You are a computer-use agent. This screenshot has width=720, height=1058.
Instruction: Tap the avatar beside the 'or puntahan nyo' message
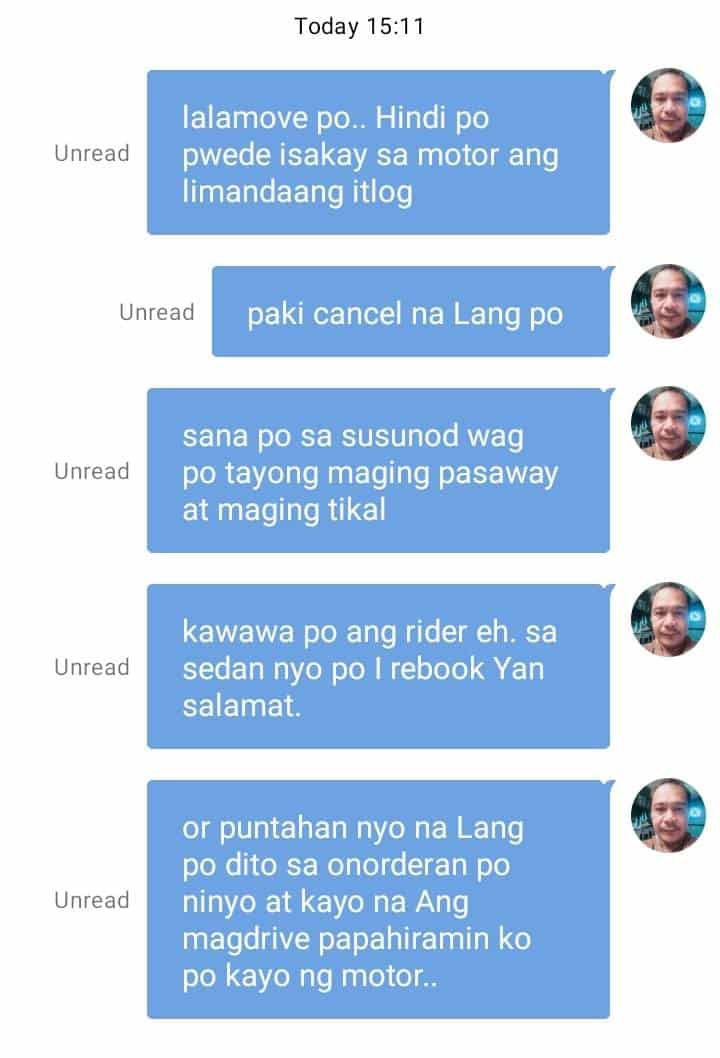668,816
